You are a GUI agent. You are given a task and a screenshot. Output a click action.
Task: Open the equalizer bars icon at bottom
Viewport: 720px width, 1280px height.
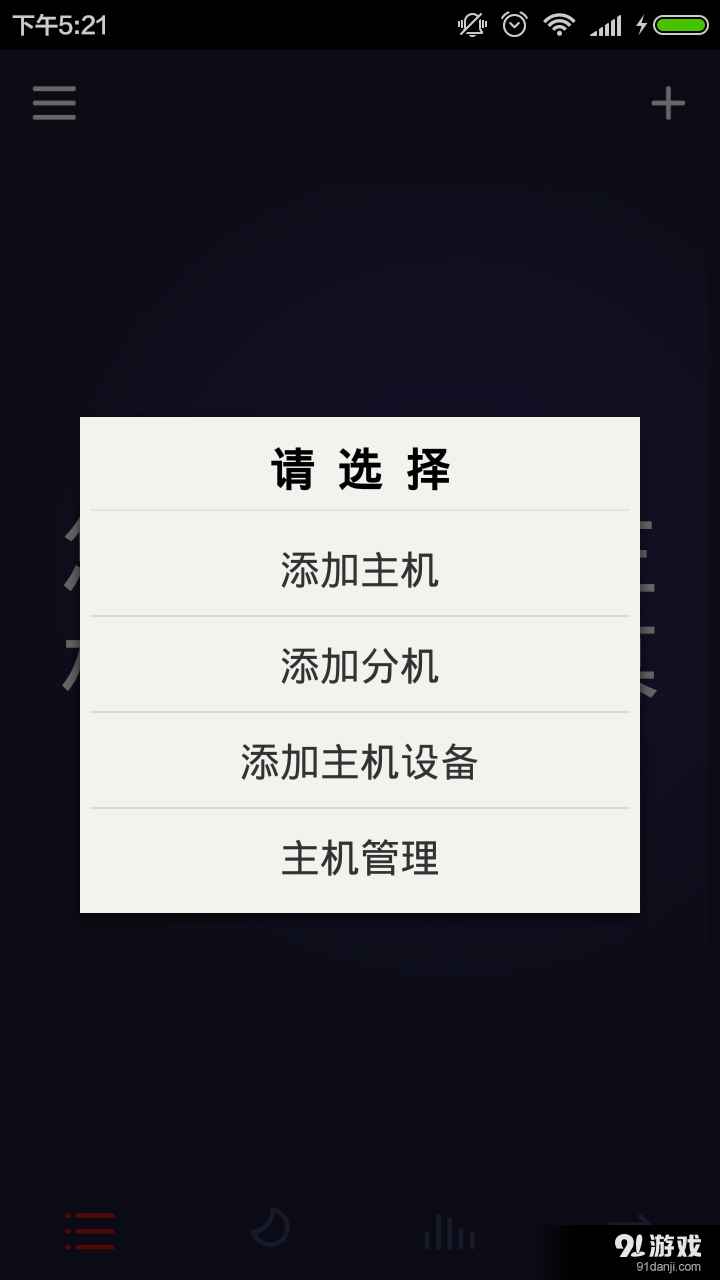[x=449, y=1232]
